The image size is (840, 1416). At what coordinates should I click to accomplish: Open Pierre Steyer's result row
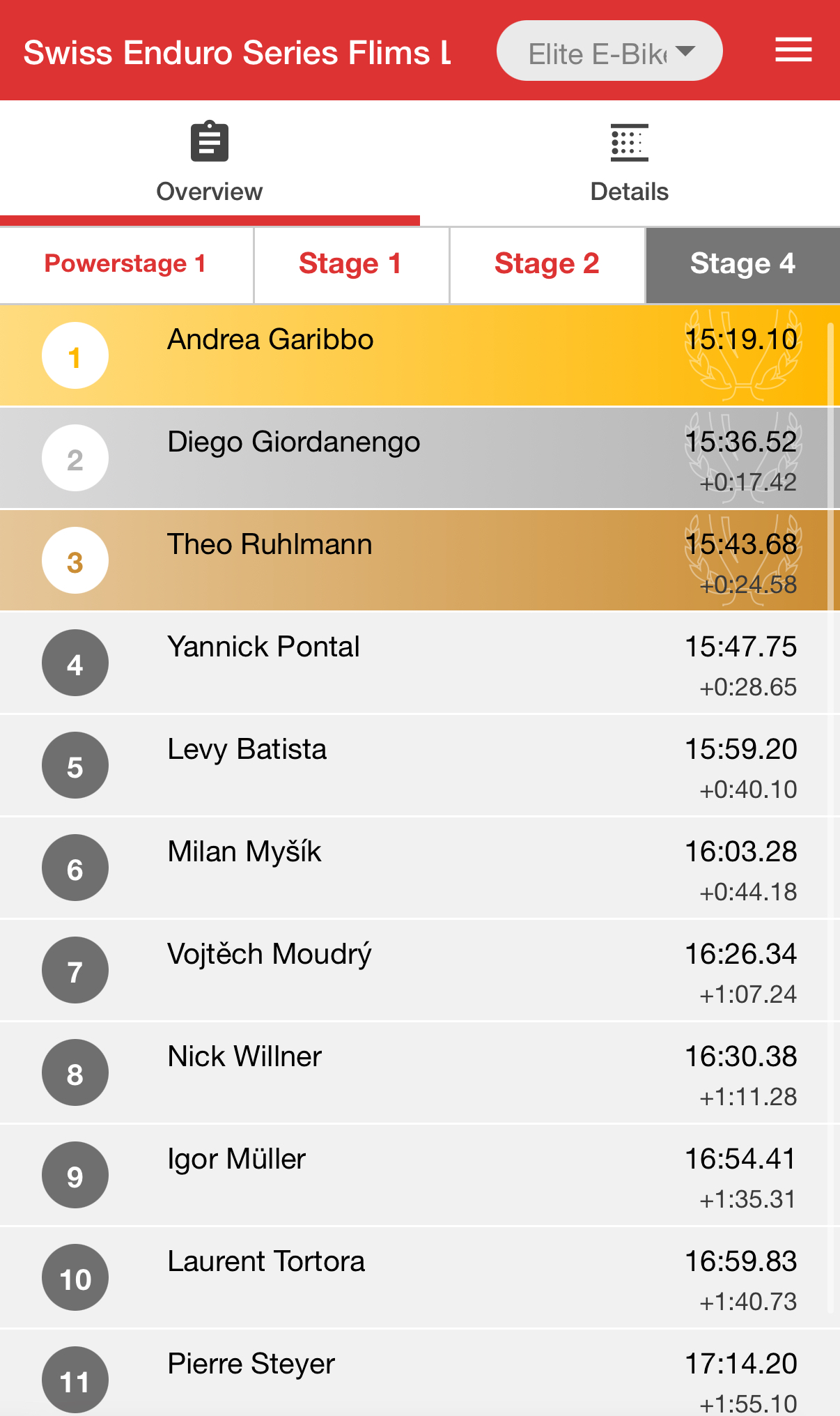coord(418,1376)
